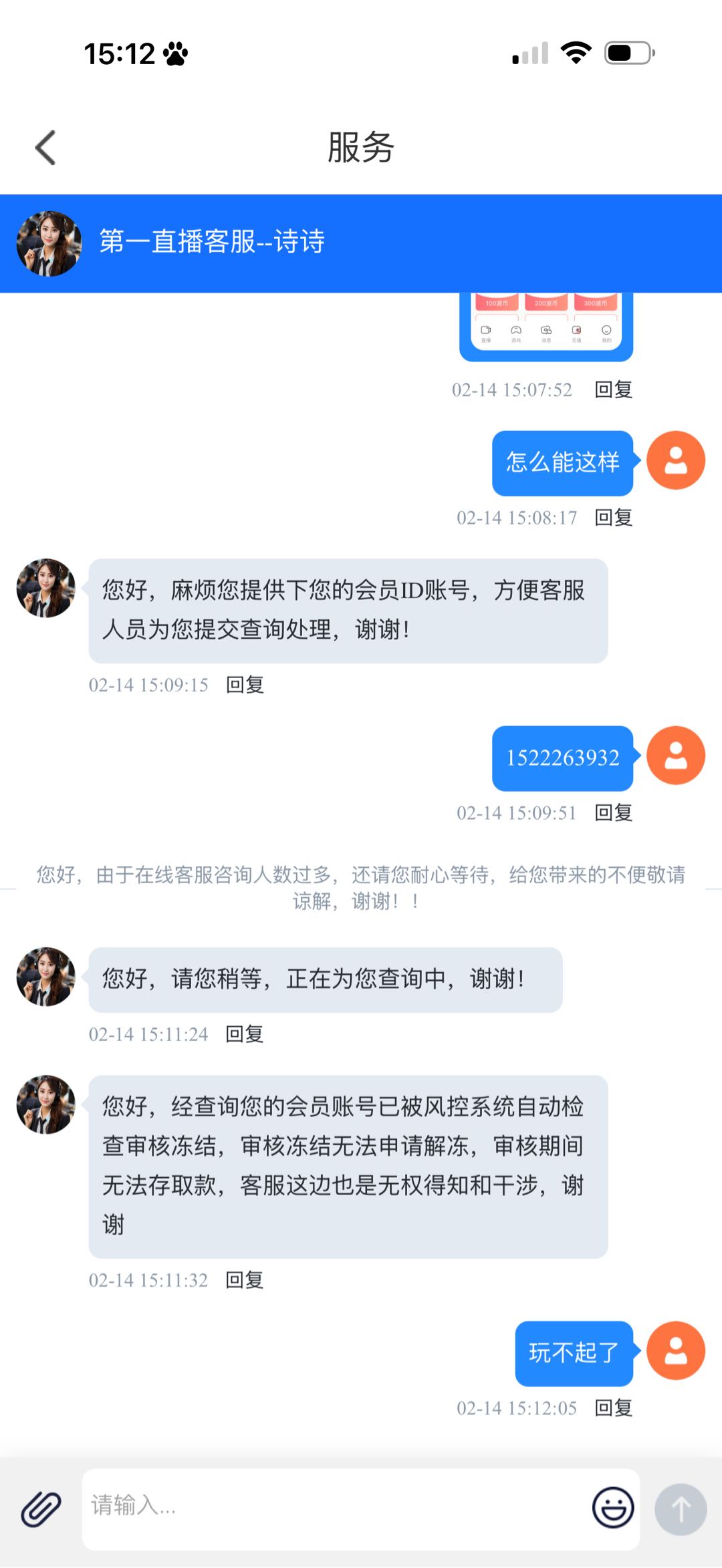This screenshot has width=722, height=1568.
Task: Open the emoji picker
Action: point(612,1507)
